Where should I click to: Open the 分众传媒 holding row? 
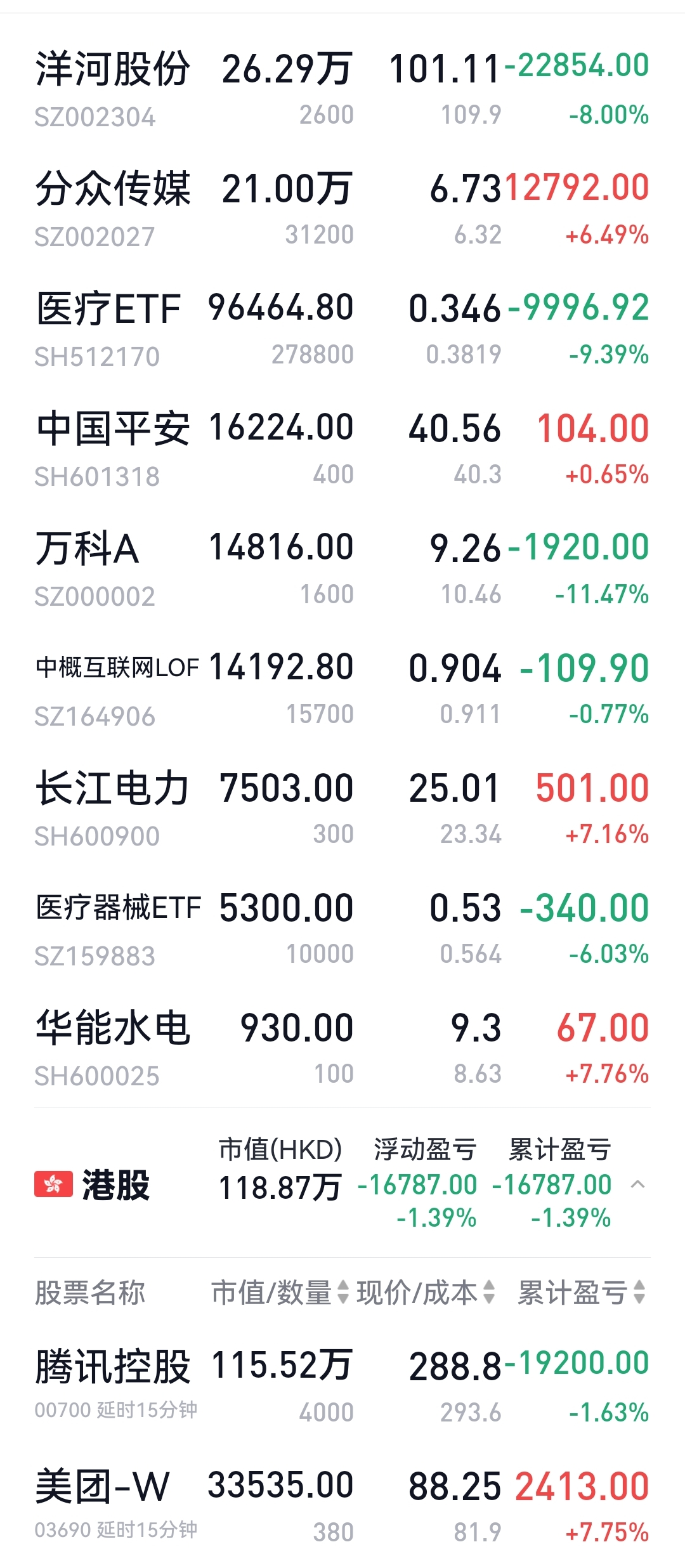pos(342,209)
